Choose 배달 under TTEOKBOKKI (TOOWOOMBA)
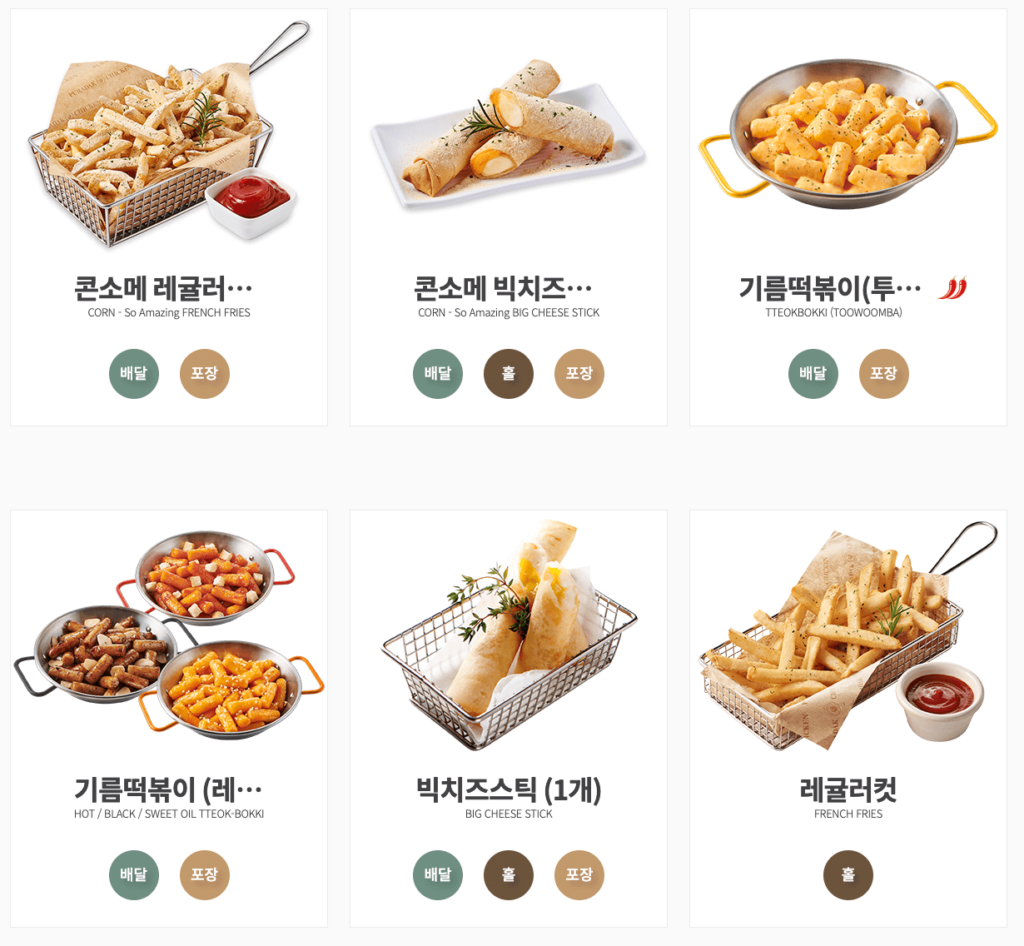This screenshot has height=946, width=1024. point(813,374)
